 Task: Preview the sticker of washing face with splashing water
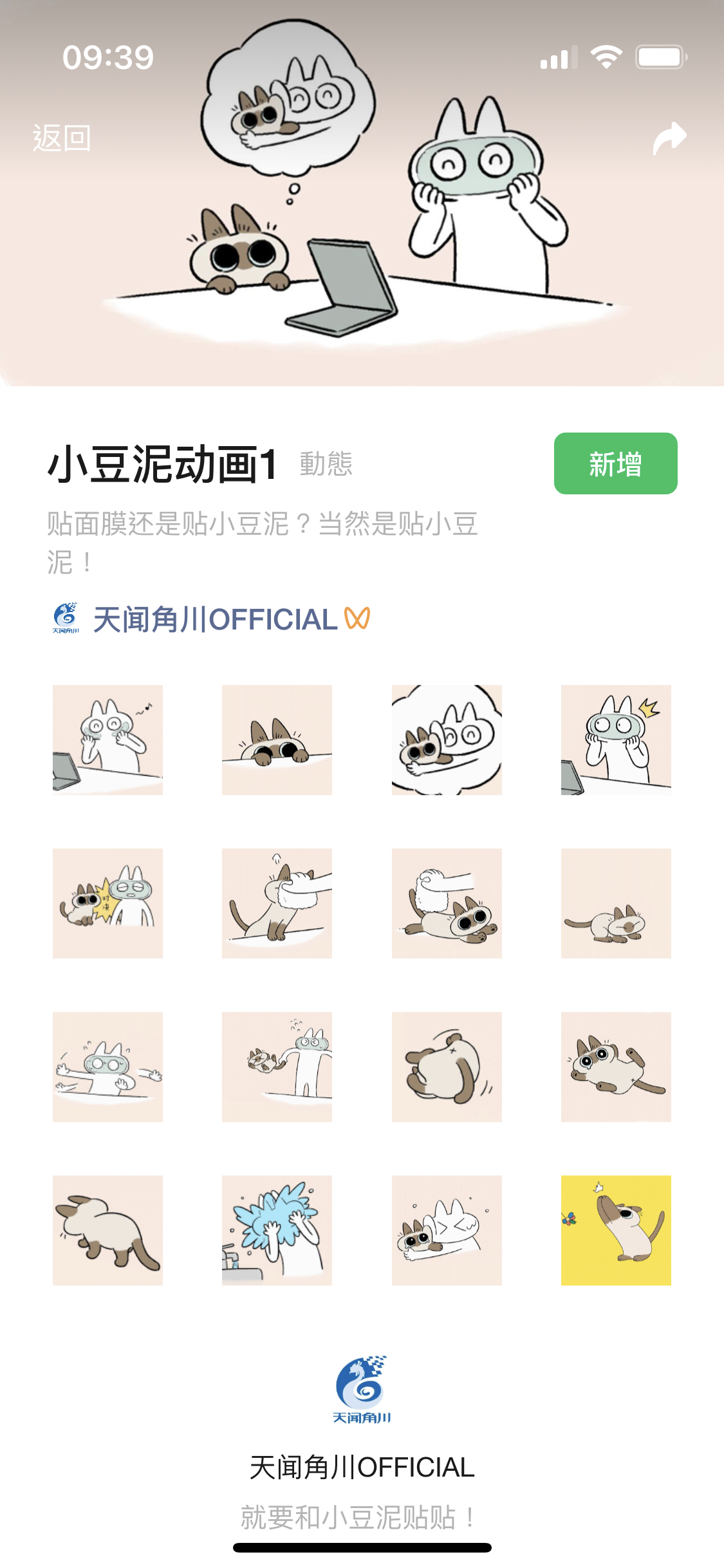pyautogui.click(x=277, y=1230)
